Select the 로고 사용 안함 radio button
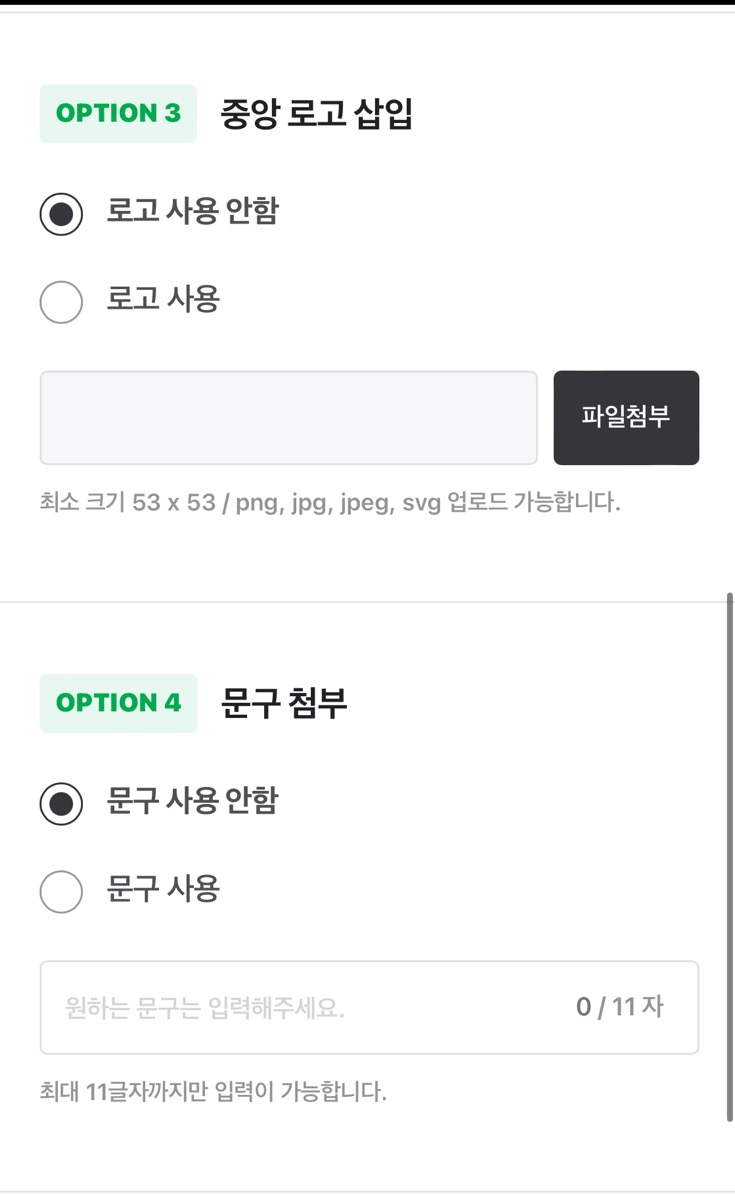735x1194 pixels. (61, 213)
